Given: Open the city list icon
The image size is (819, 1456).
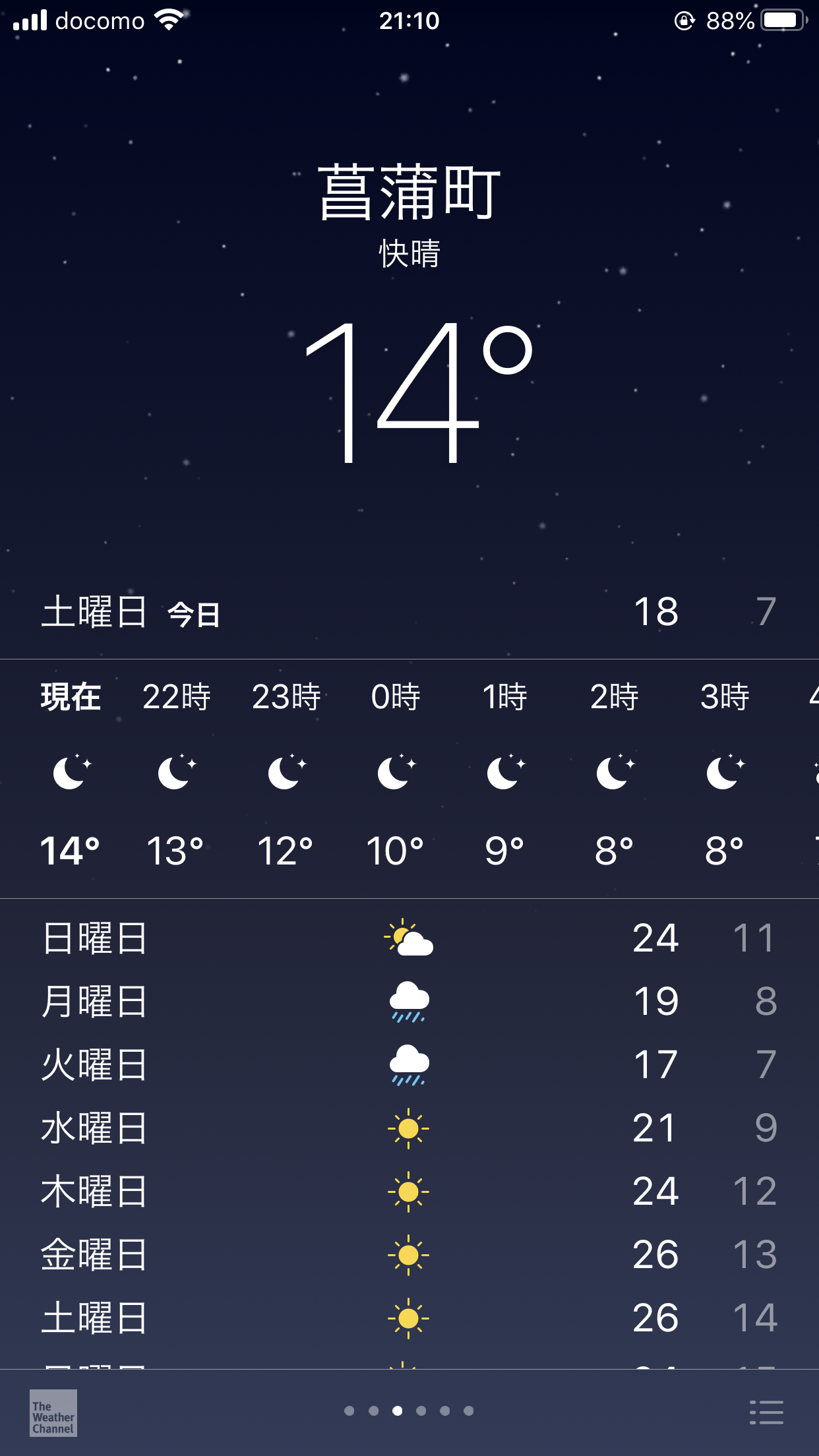Looking at the screenshot, I should (x=766, y=1412).
